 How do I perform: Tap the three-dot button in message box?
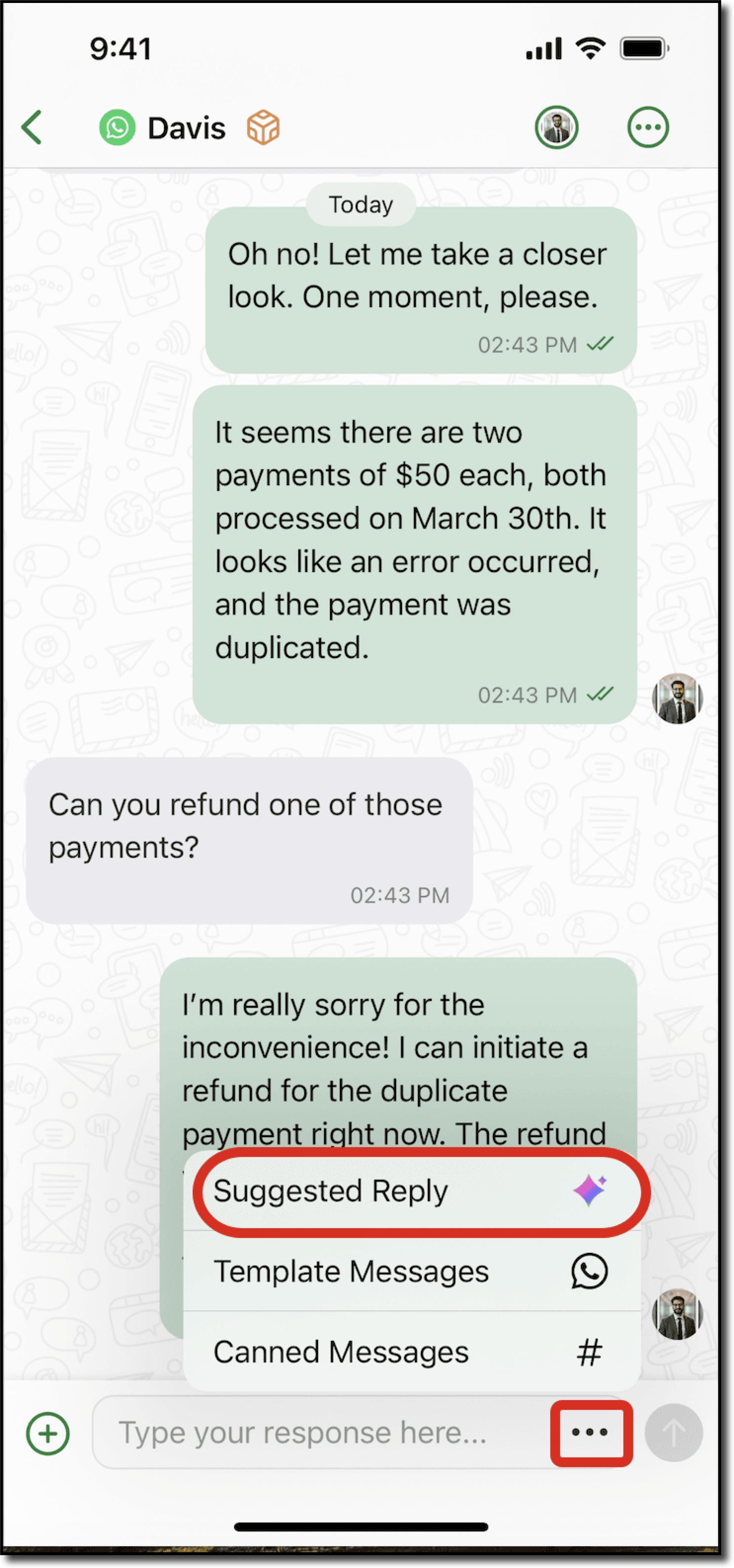(x=590, y=1432)
